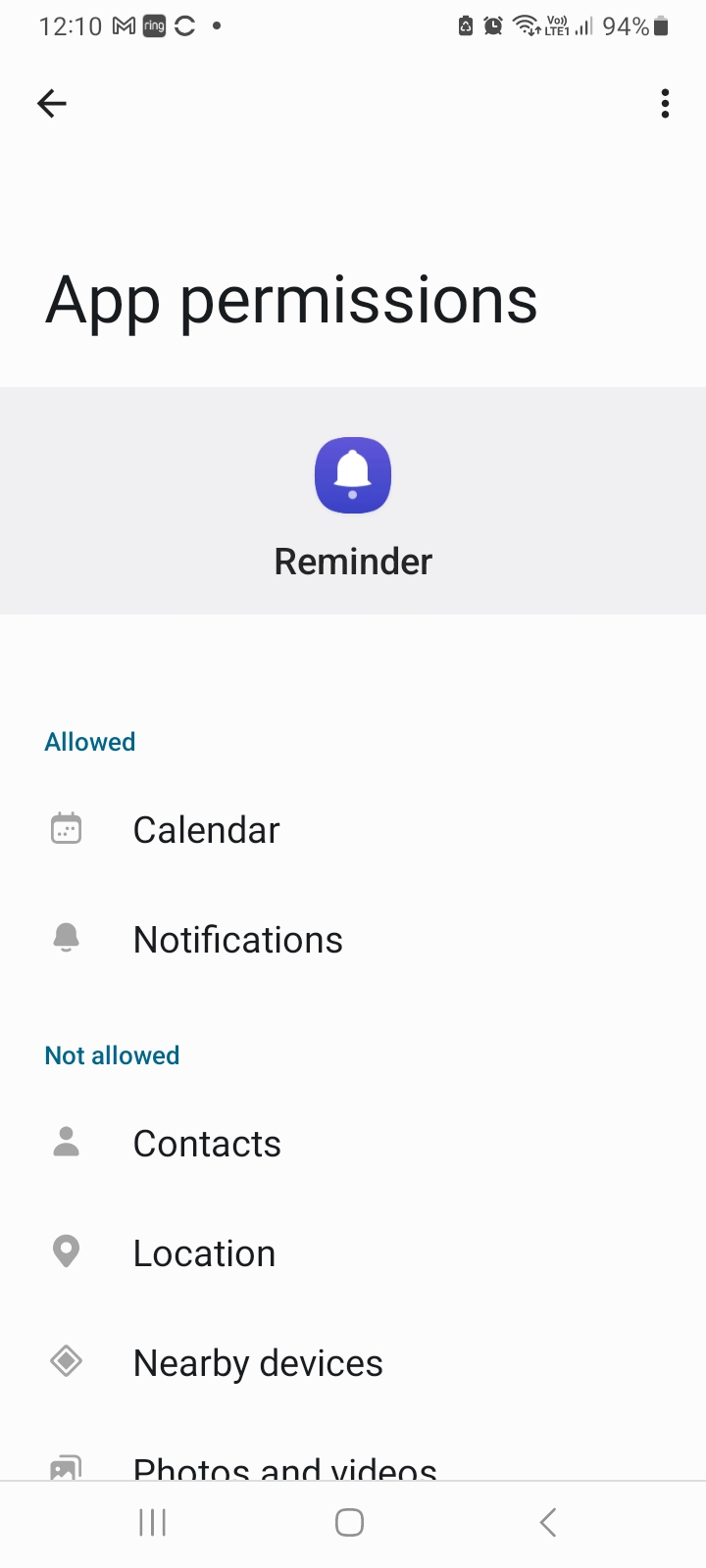The height and width of the screenshot is (1568, 706).
Task: Open the three-dot overflow menu
Action: pyautogui.click(x=665, y=104)
